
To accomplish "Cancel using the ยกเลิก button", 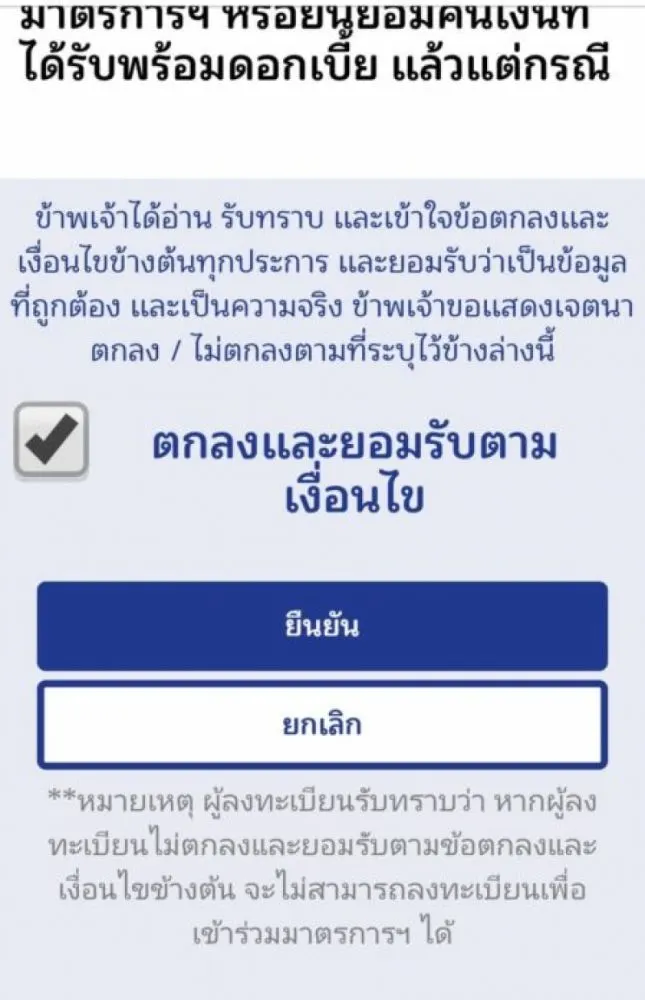I will pos(322,725).
